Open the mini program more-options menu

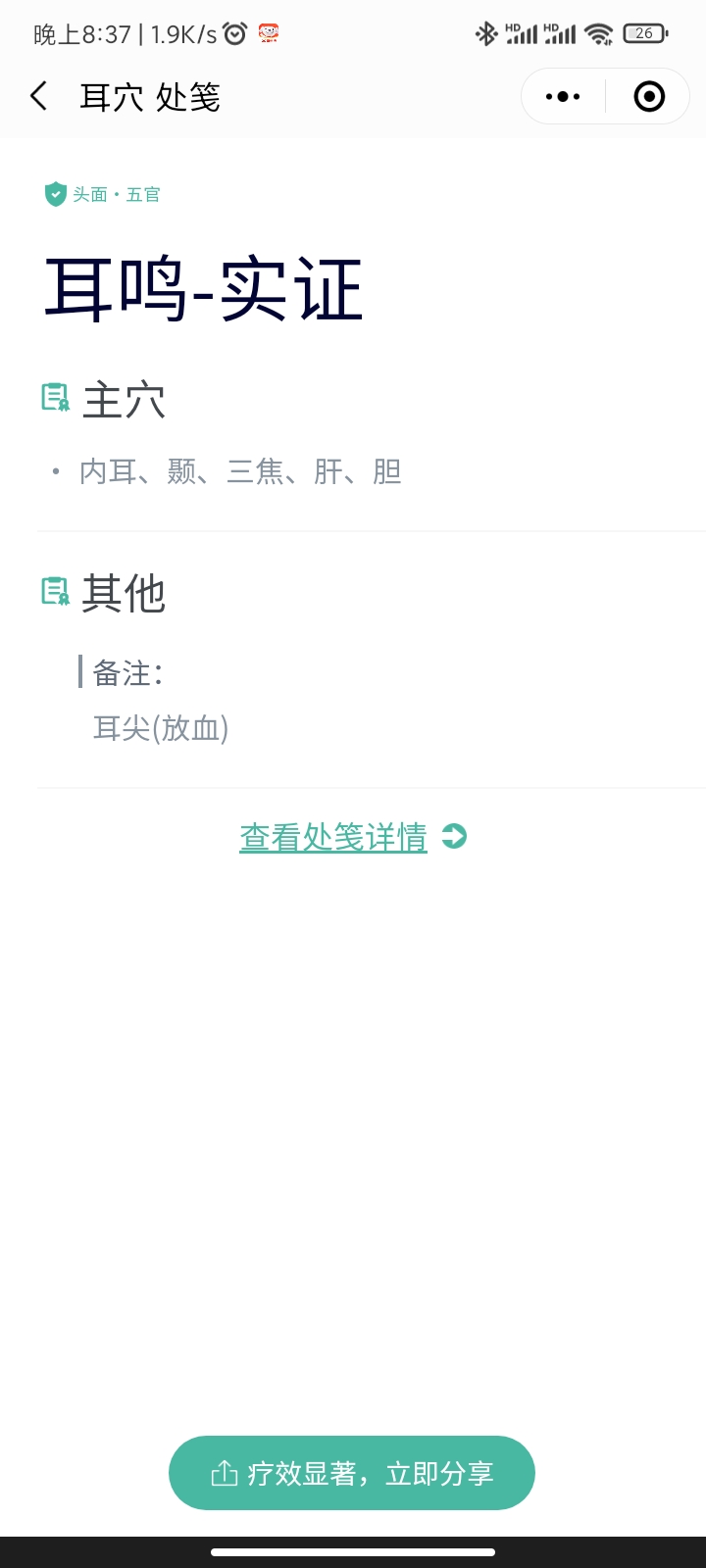click(x=563, y=96)
